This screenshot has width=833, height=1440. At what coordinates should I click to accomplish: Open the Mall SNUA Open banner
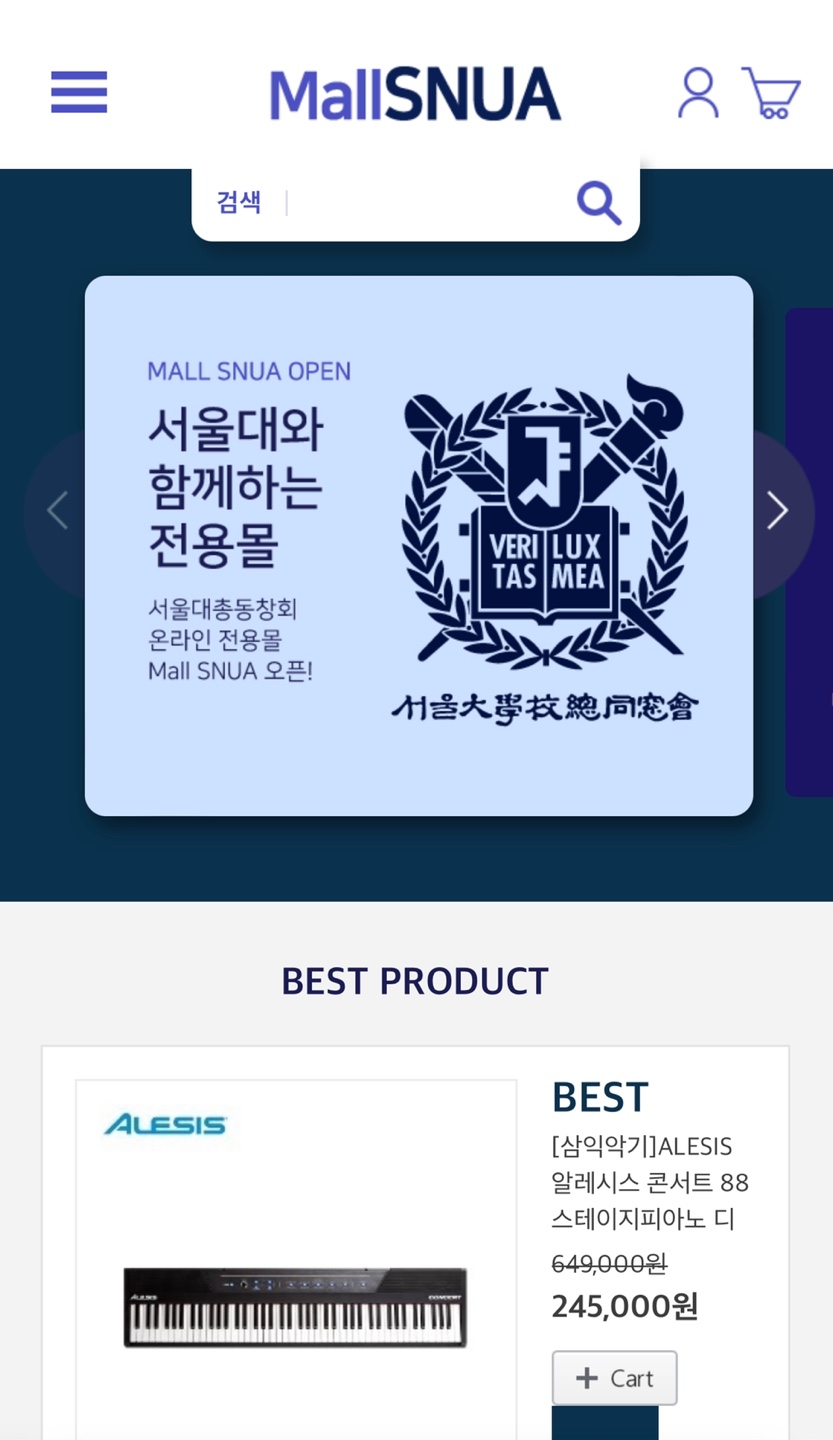[418, 545]
